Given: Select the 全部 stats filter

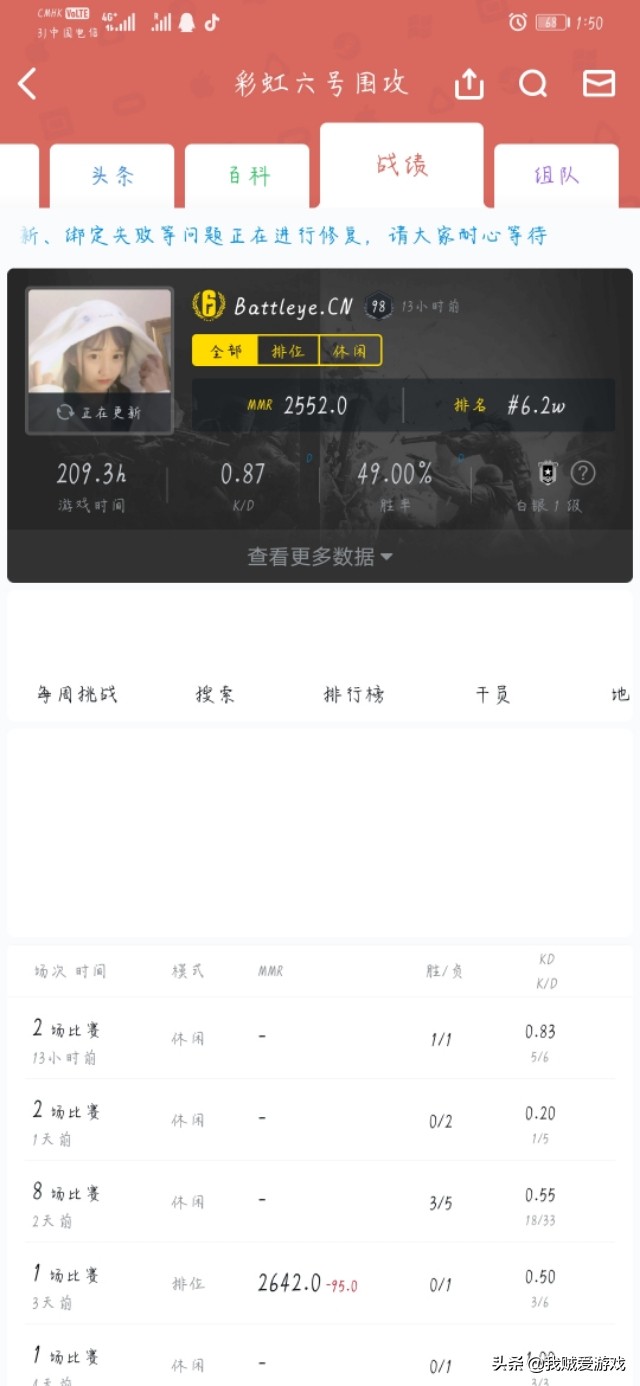Looking at the screenshot, I should 225,351.
